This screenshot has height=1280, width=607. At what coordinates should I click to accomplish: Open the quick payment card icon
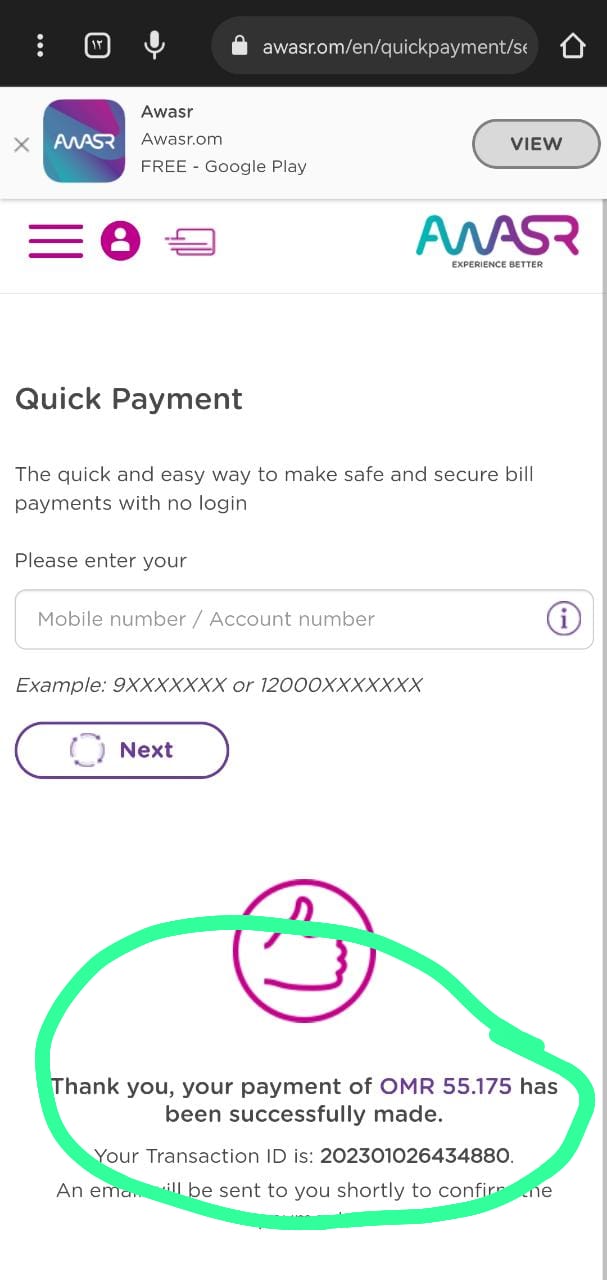tap(190, 241)
